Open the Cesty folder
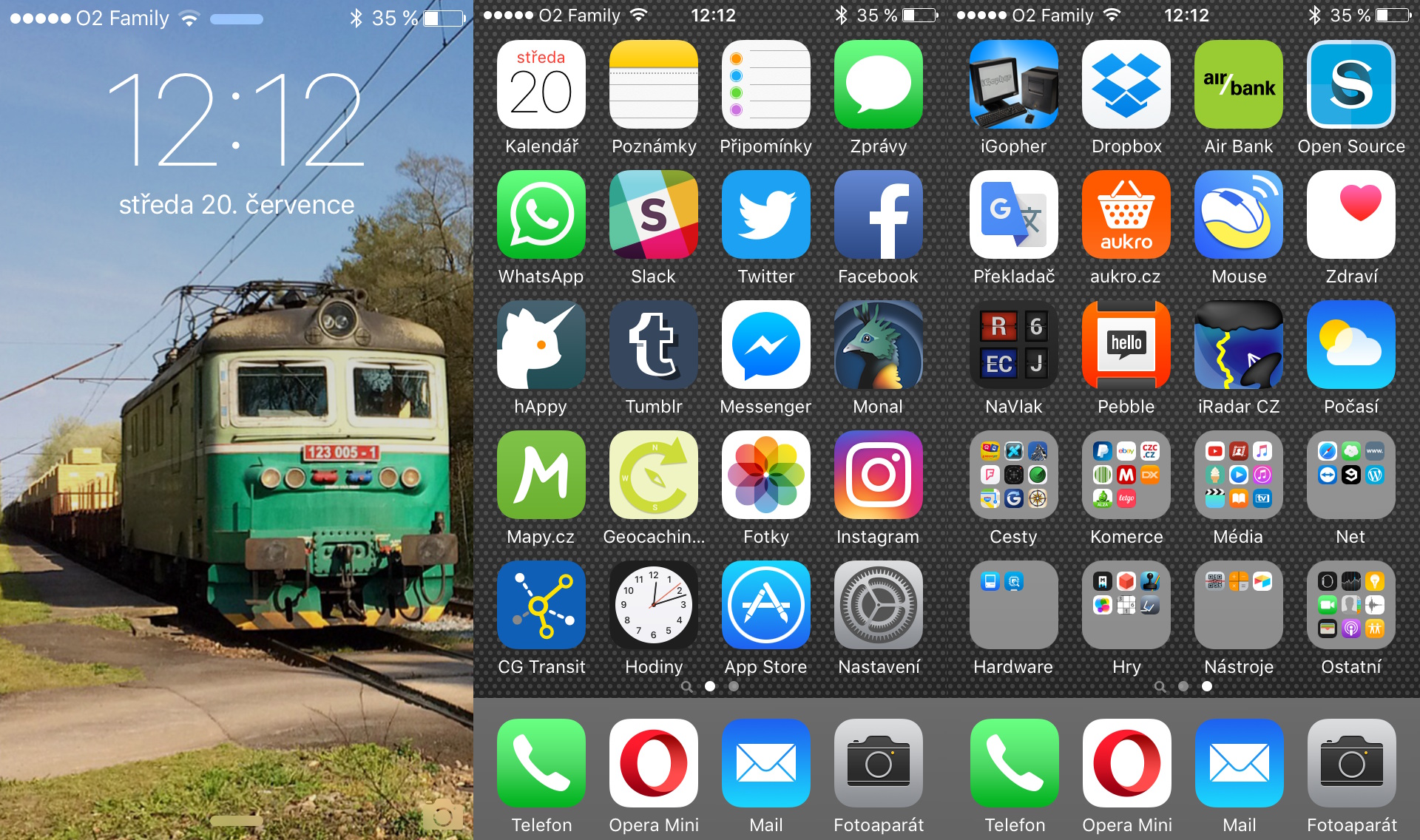This screenshot has width=1420, height=840. [x=1013, y=475]
